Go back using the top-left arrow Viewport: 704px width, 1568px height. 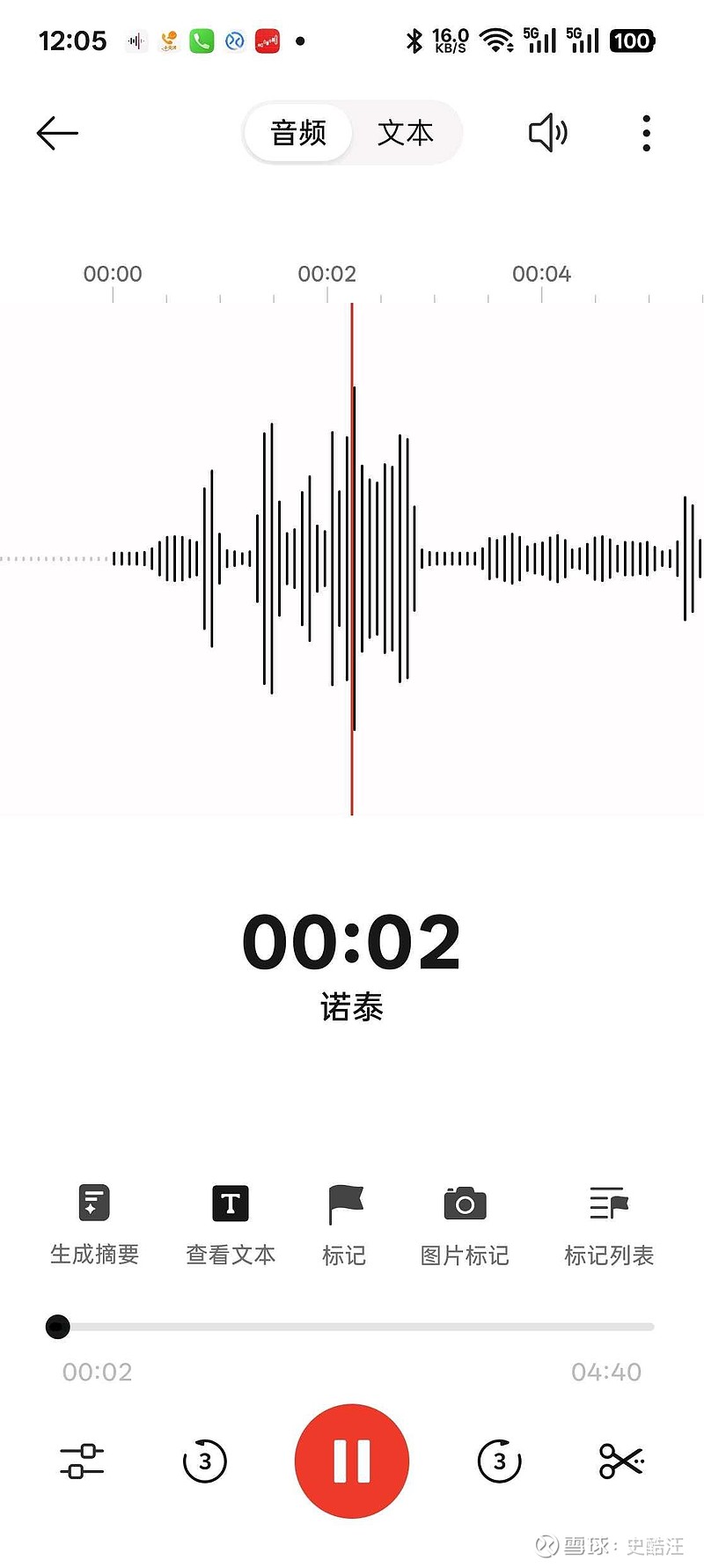[57, 133]
